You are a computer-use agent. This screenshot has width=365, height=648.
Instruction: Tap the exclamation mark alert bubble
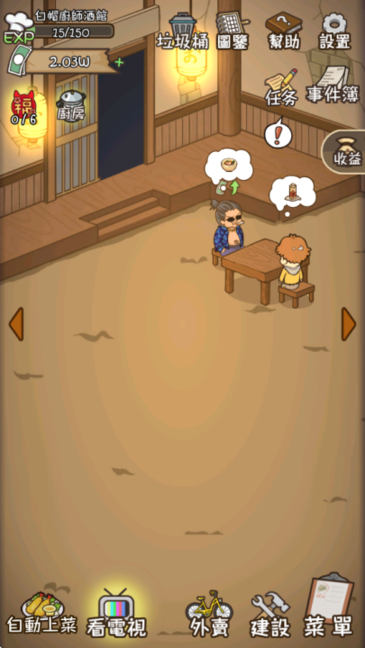coord(278,133)
